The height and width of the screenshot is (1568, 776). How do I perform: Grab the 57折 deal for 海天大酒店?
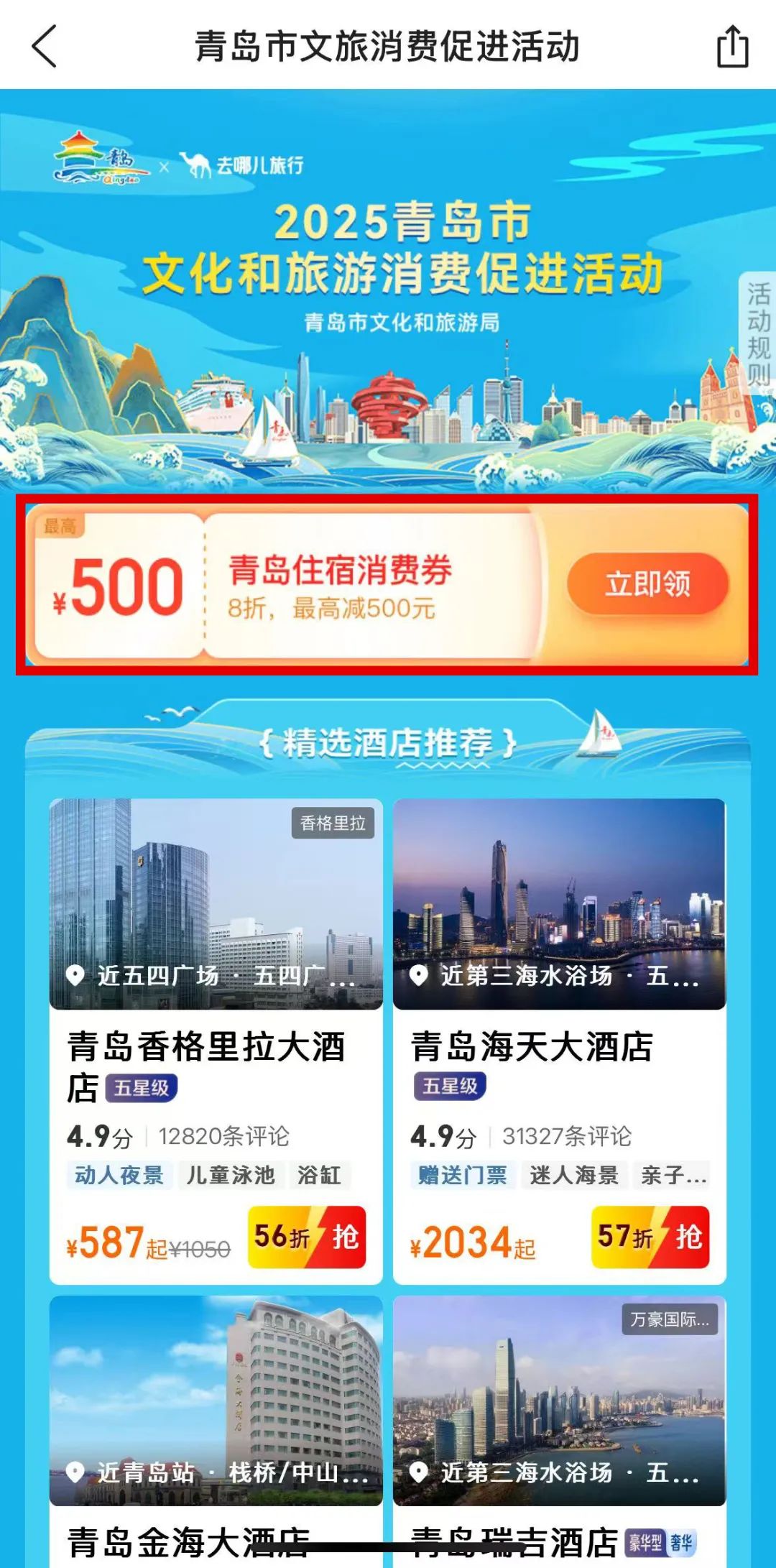[650, 1237]
